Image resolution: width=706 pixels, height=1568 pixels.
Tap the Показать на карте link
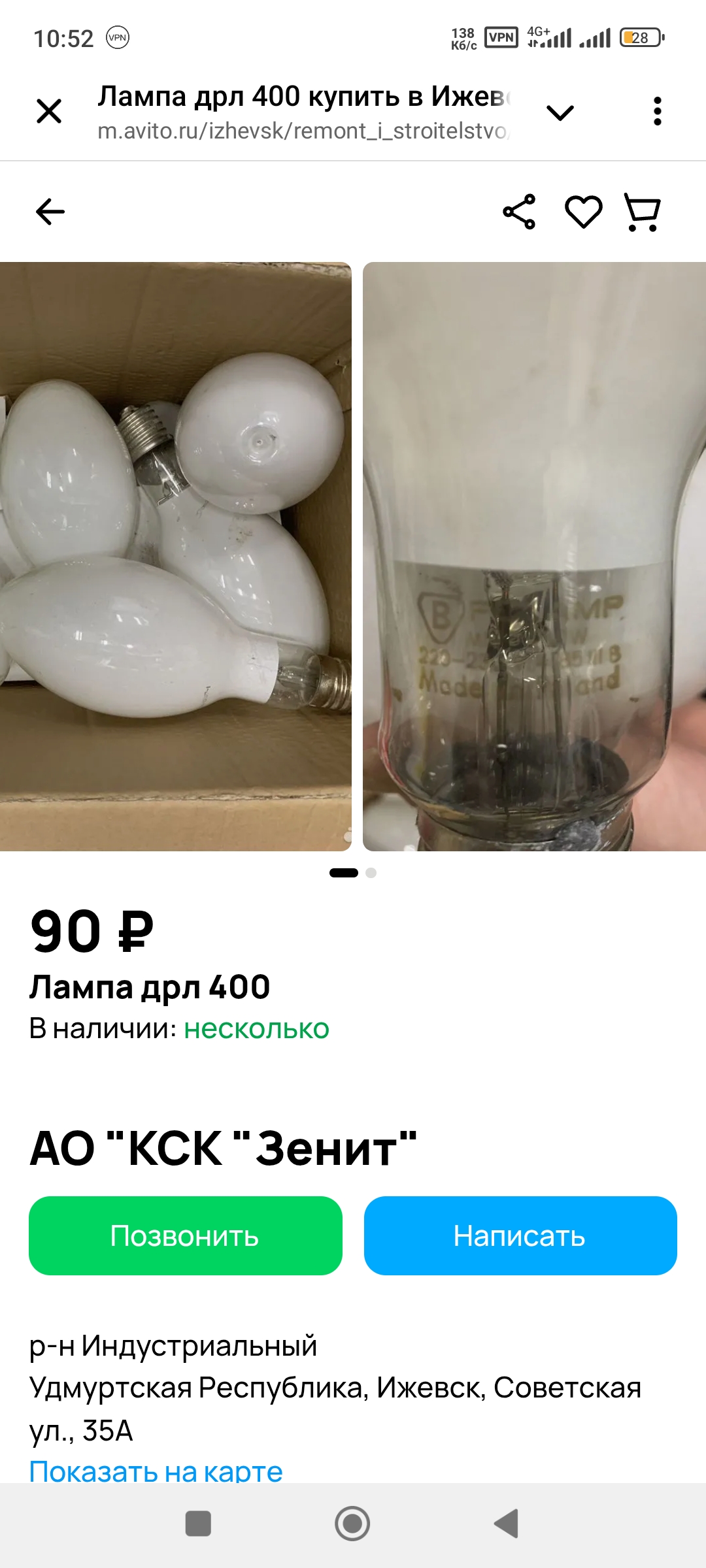(x=156, y=1470)
